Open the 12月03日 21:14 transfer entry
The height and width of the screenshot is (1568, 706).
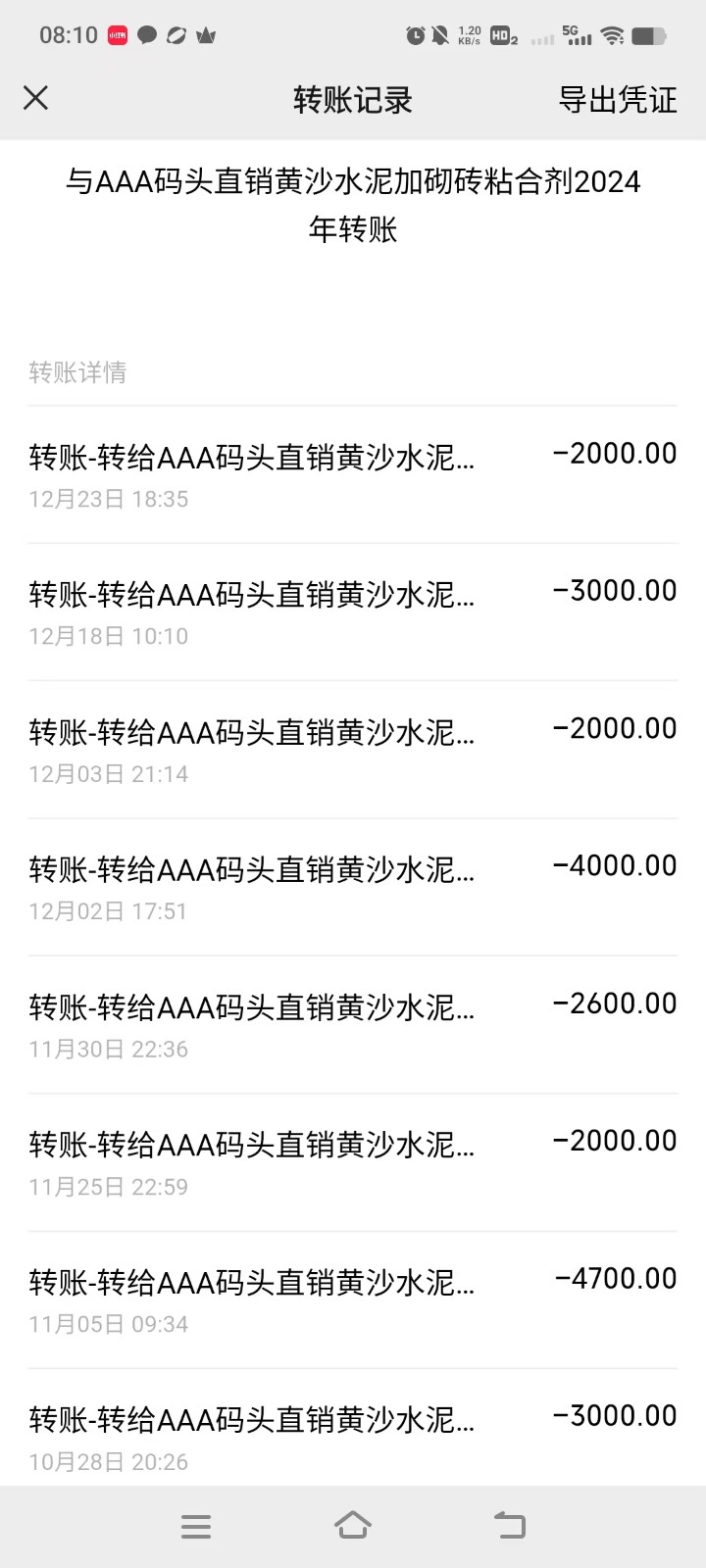pos(353,751)
